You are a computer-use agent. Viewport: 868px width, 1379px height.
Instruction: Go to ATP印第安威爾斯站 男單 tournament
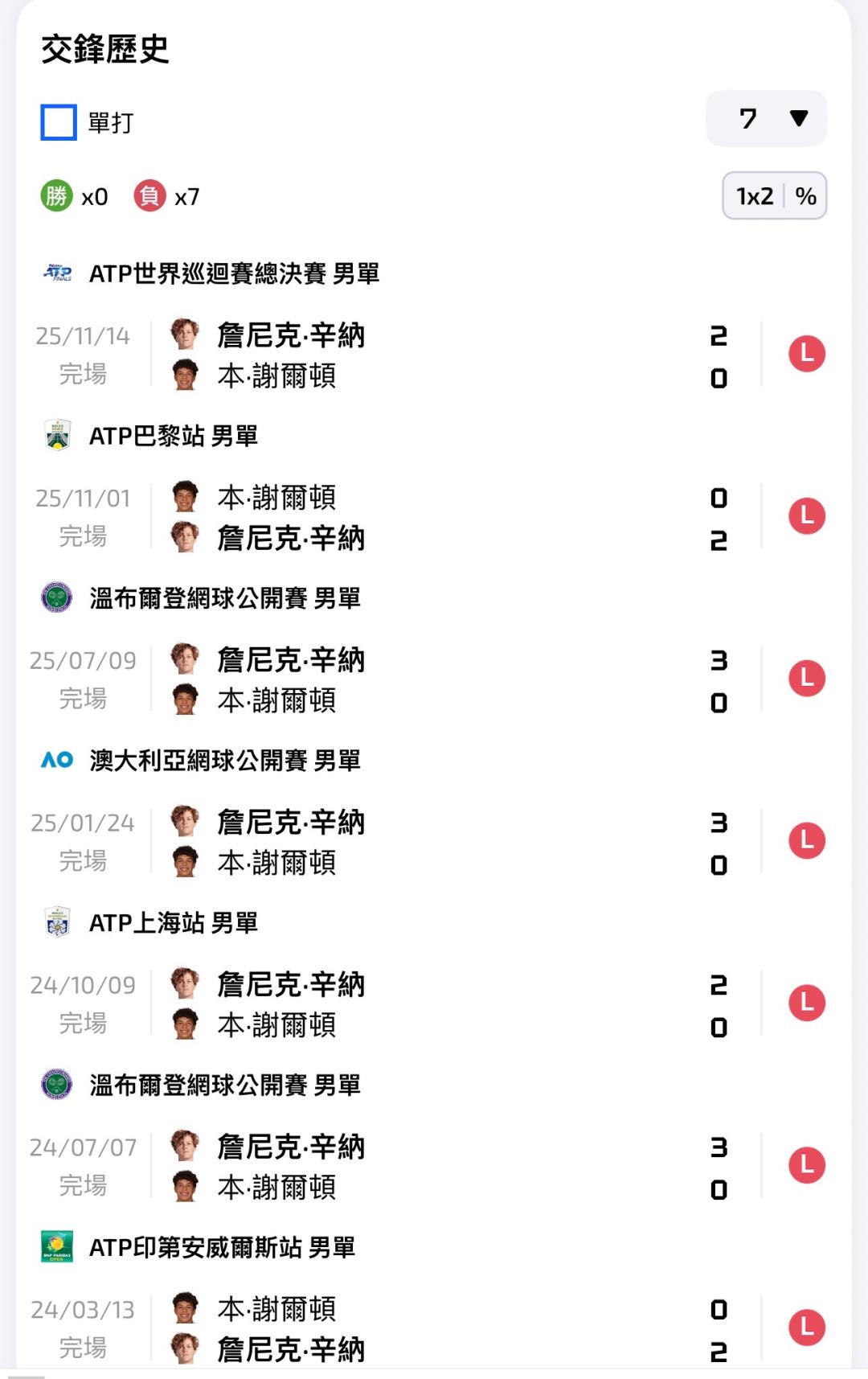pyautogui.click(x=221, y=1248)
